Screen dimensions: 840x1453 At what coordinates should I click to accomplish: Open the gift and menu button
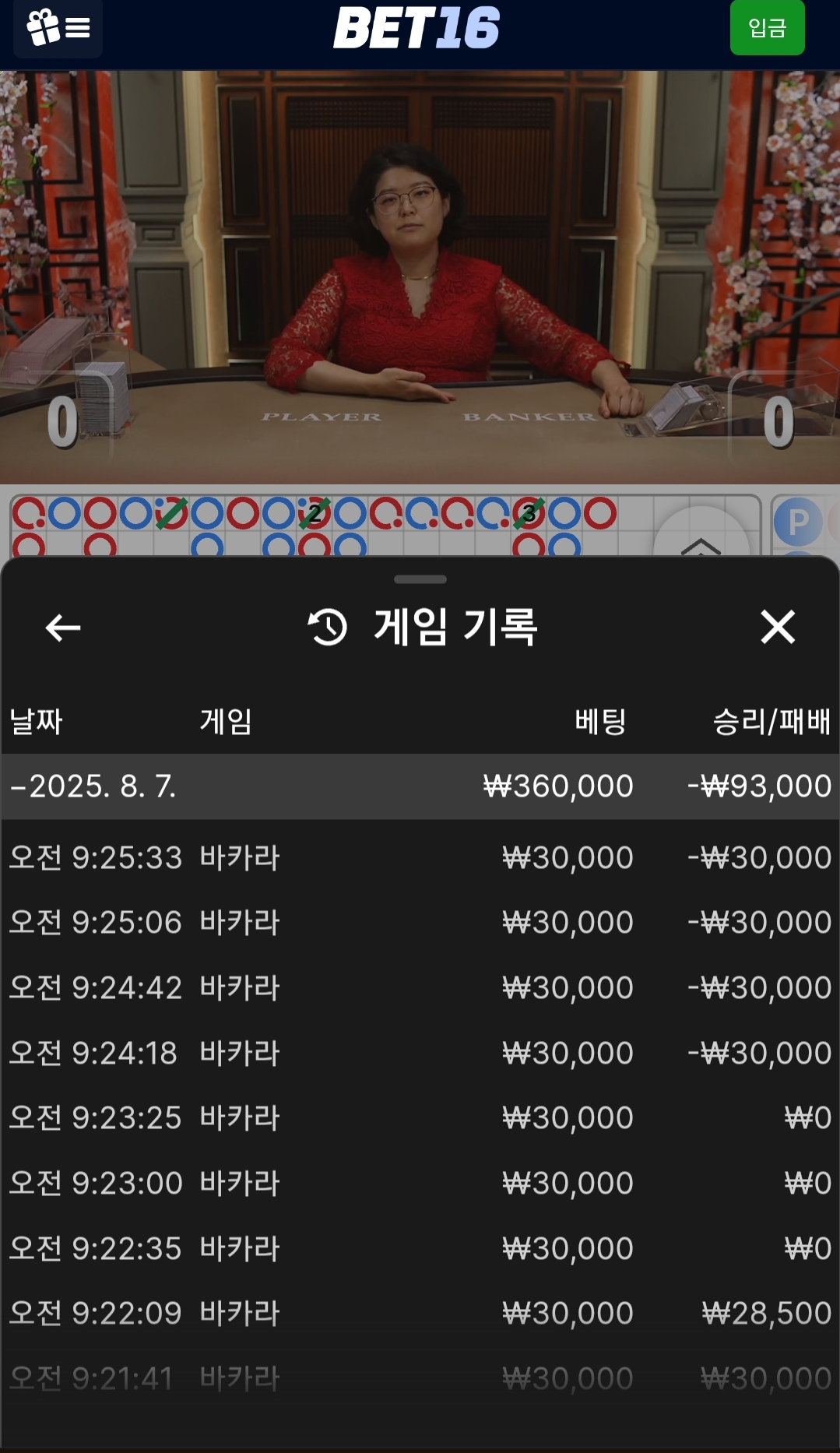58,28
